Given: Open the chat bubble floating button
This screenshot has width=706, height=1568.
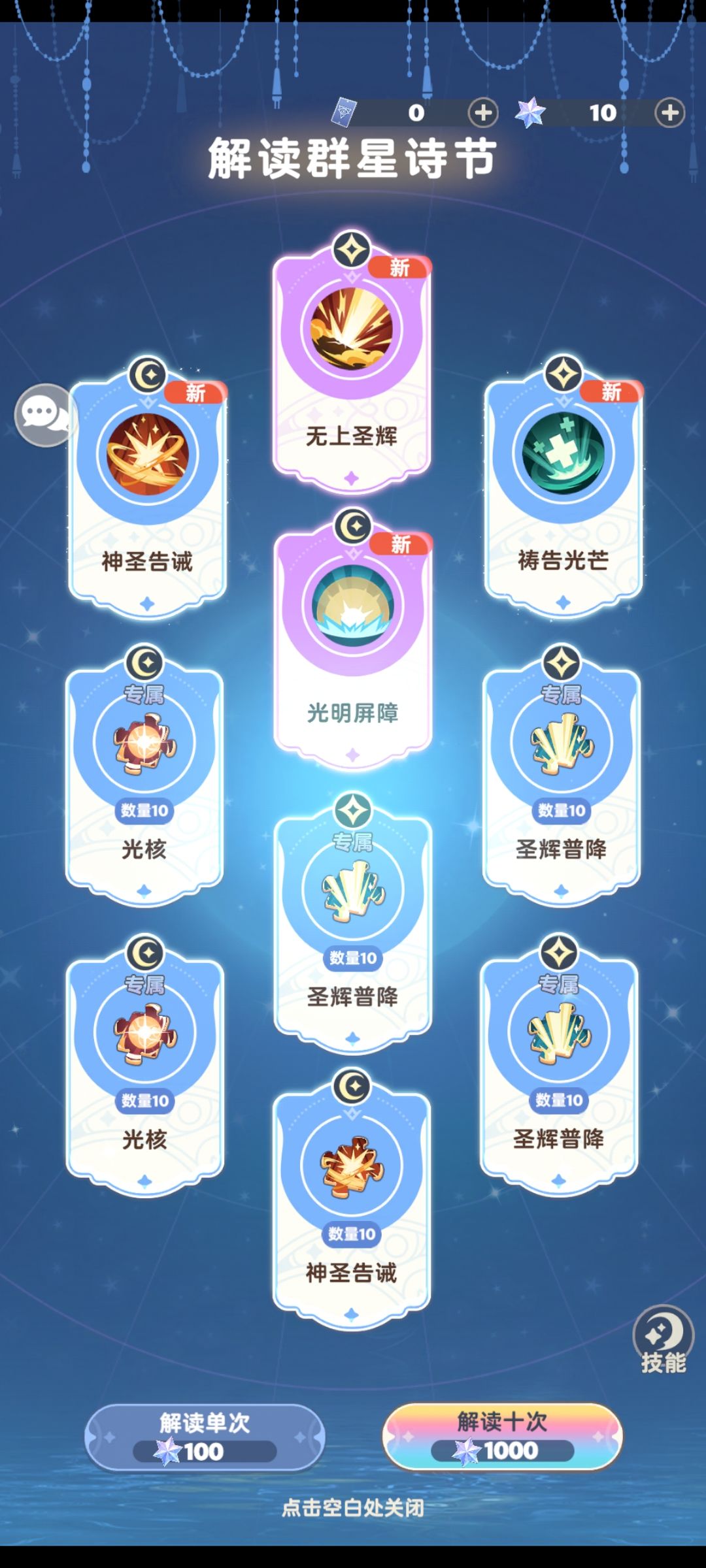Looking at the screenshot, I should point(45,416).
